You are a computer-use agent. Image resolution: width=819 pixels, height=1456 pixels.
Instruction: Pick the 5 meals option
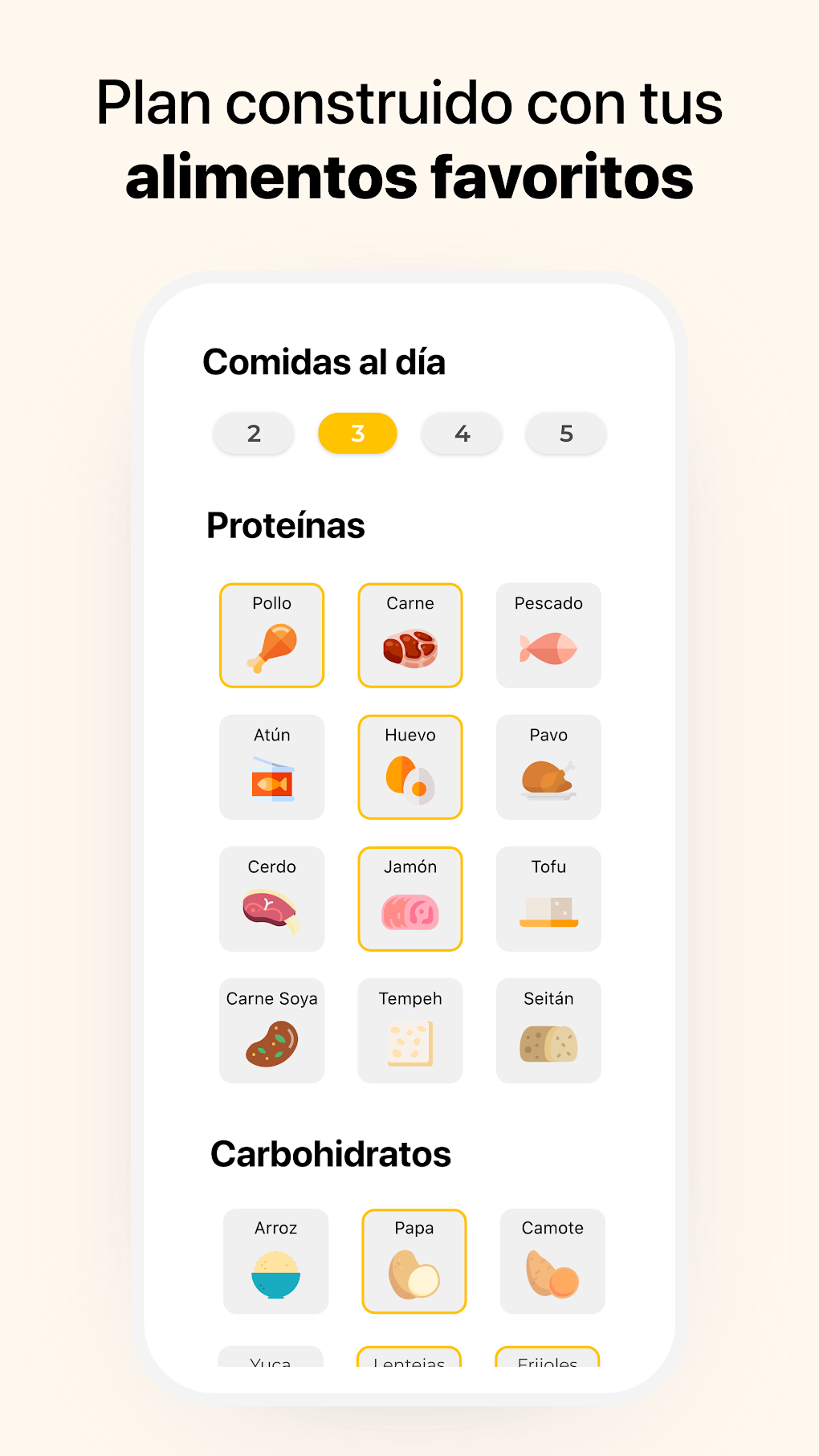tap(566, 434)
